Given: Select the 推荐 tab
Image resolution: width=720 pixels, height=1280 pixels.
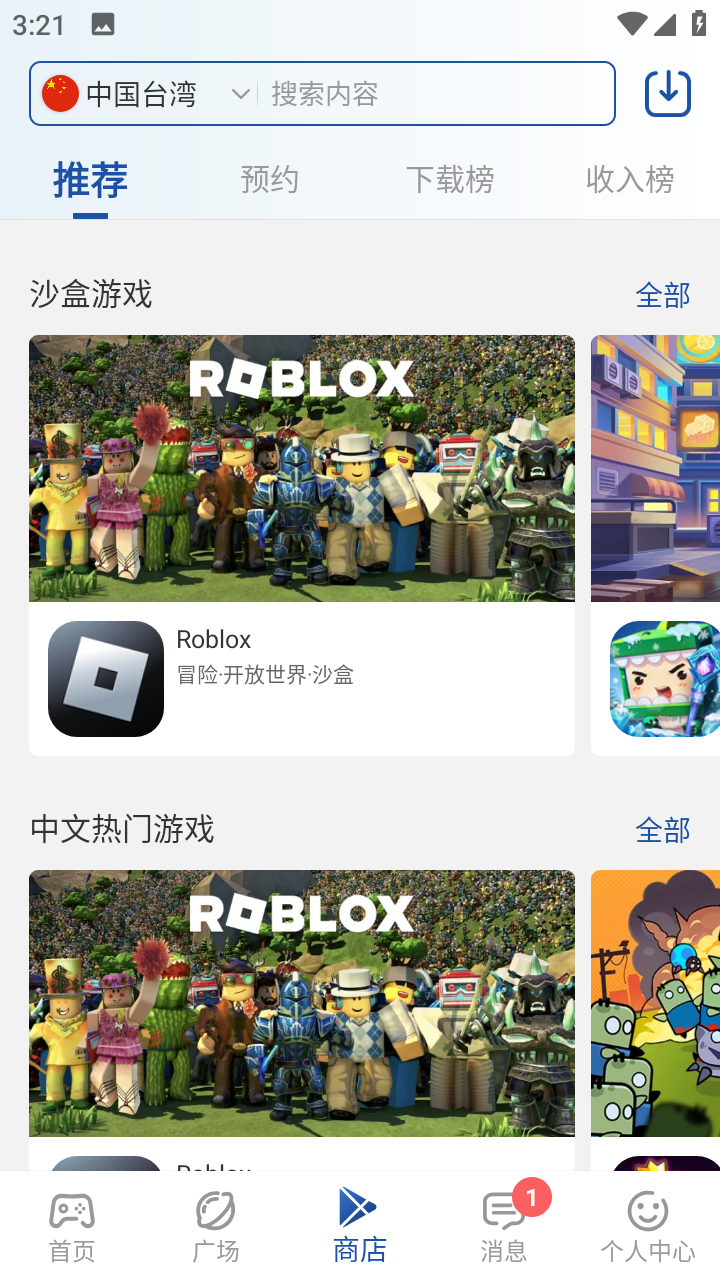Looking at the screenshot, I should click(x=90, y=180).
